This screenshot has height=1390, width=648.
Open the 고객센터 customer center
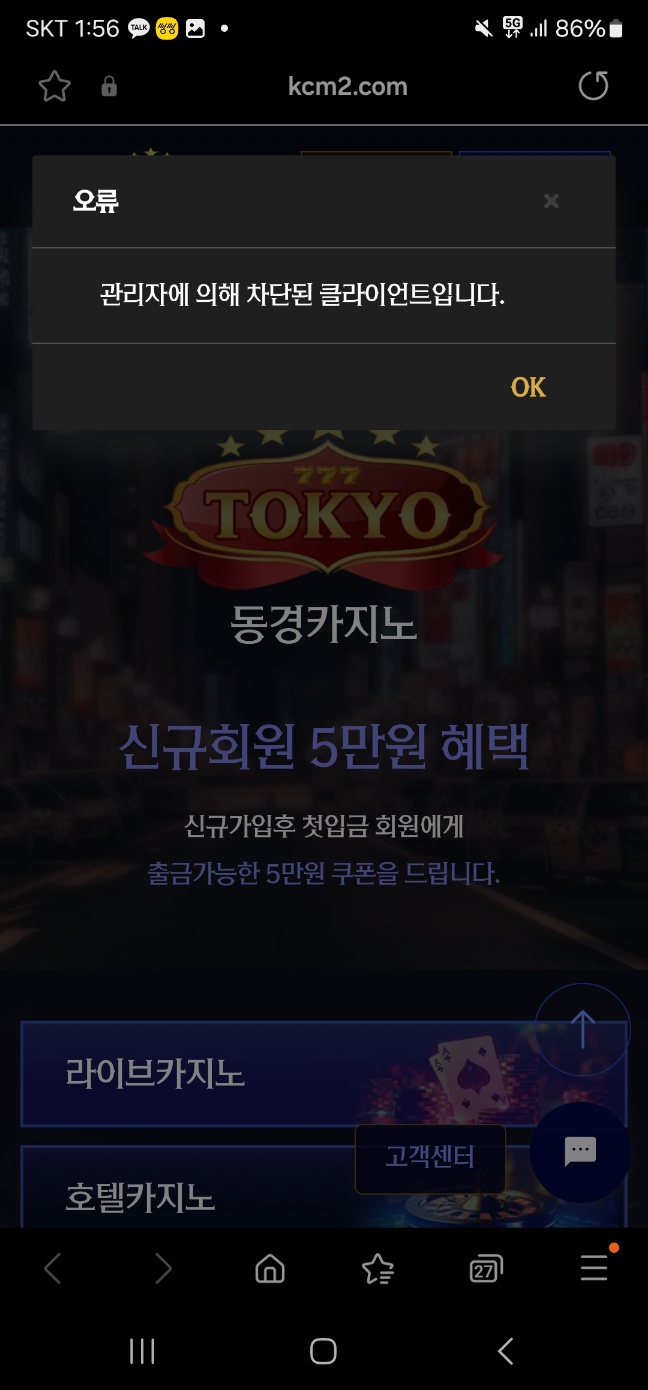[x=430, y=1158]
